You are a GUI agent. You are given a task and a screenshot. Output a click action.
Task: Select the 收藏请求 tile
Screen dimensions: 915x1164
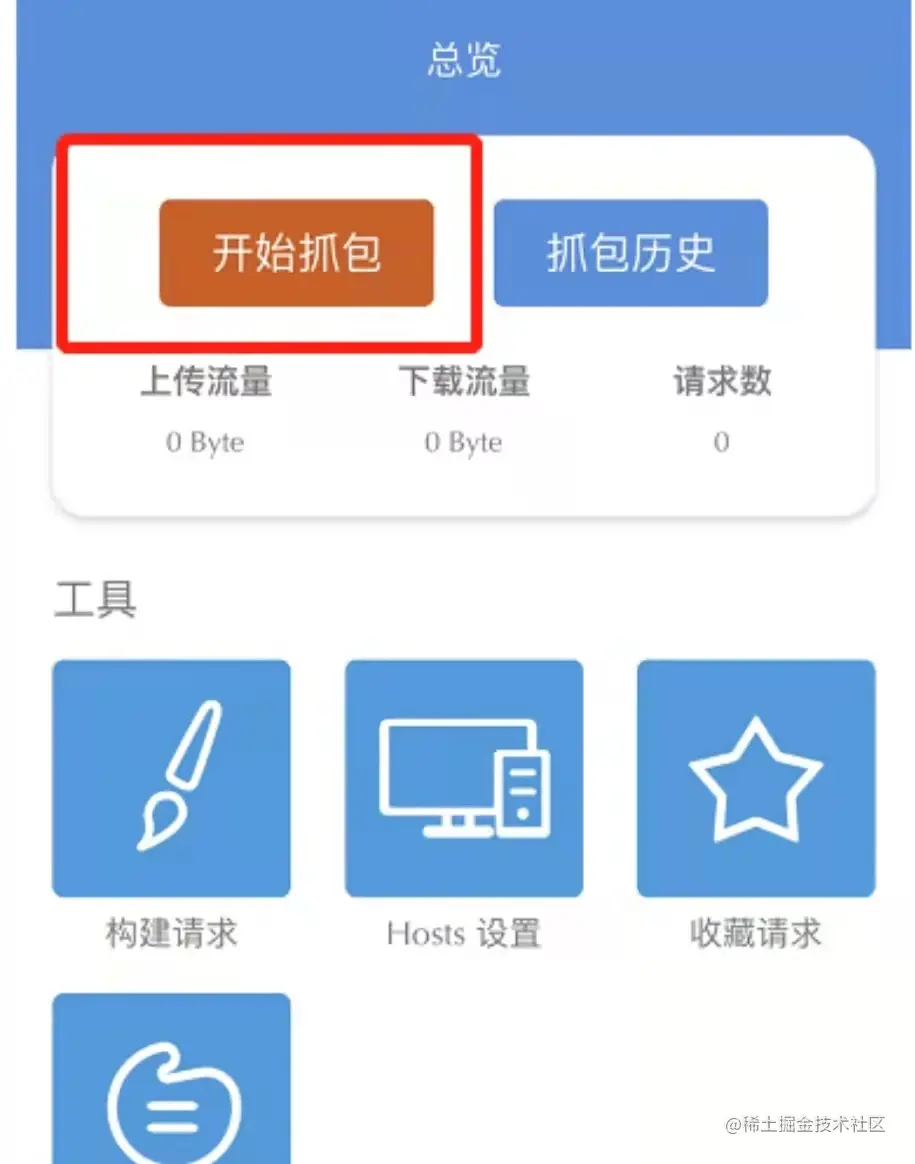[x=756, y=778]
